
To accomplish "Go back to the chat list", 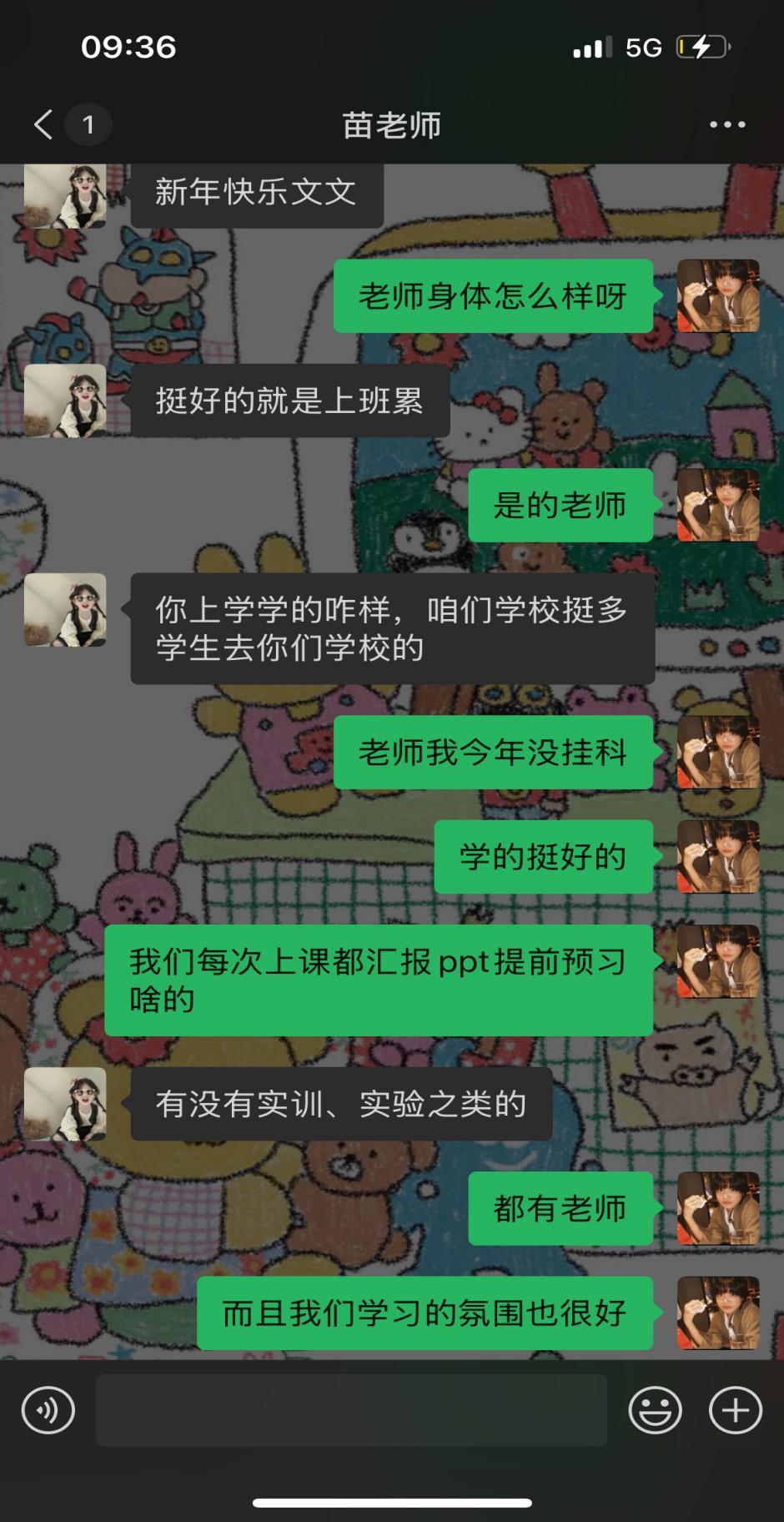I will pos(43,125).
